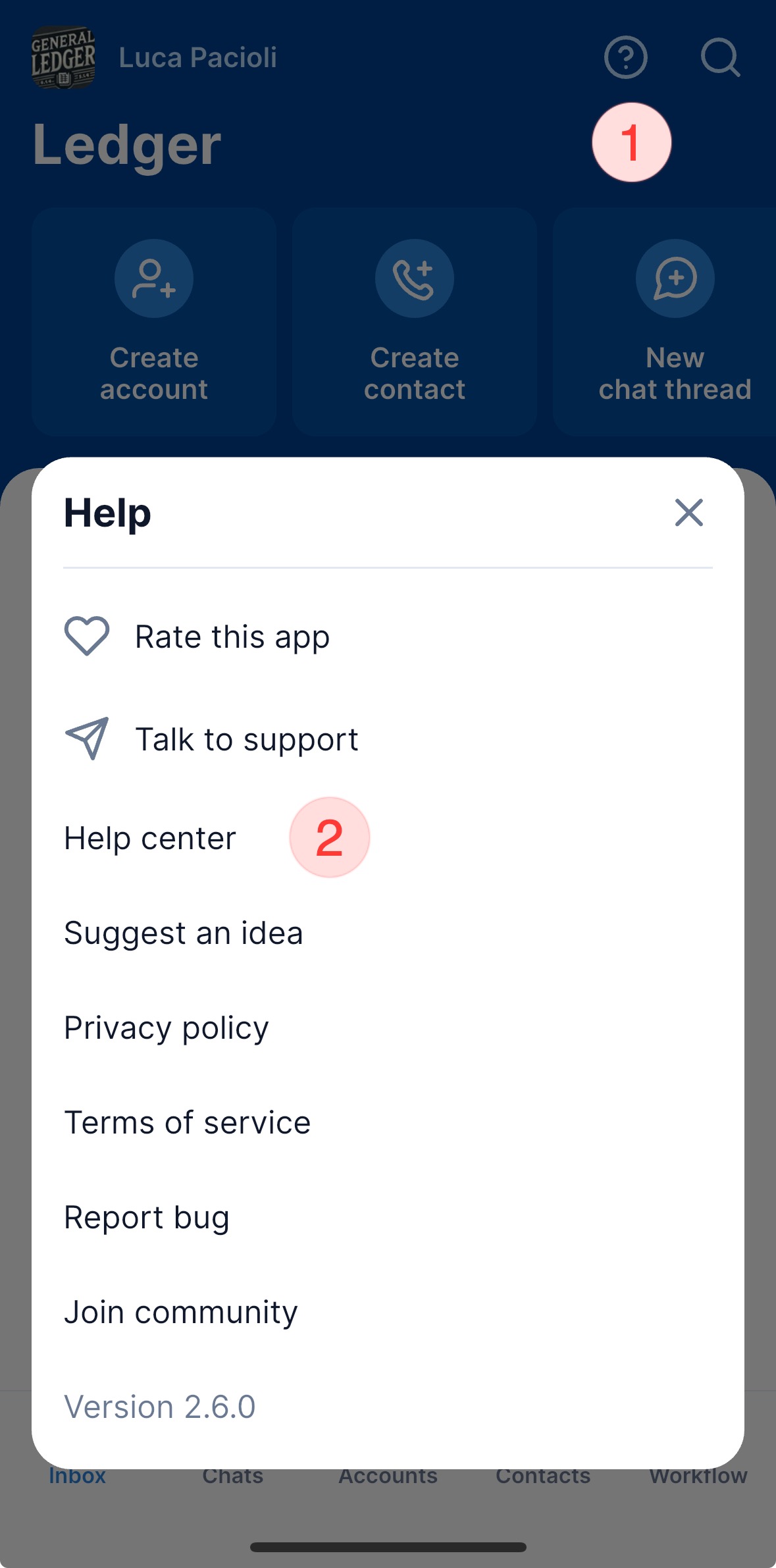Select Rate this app
Image resolution: width=776 pixels, height=1568 pixels.
(232, 637)
